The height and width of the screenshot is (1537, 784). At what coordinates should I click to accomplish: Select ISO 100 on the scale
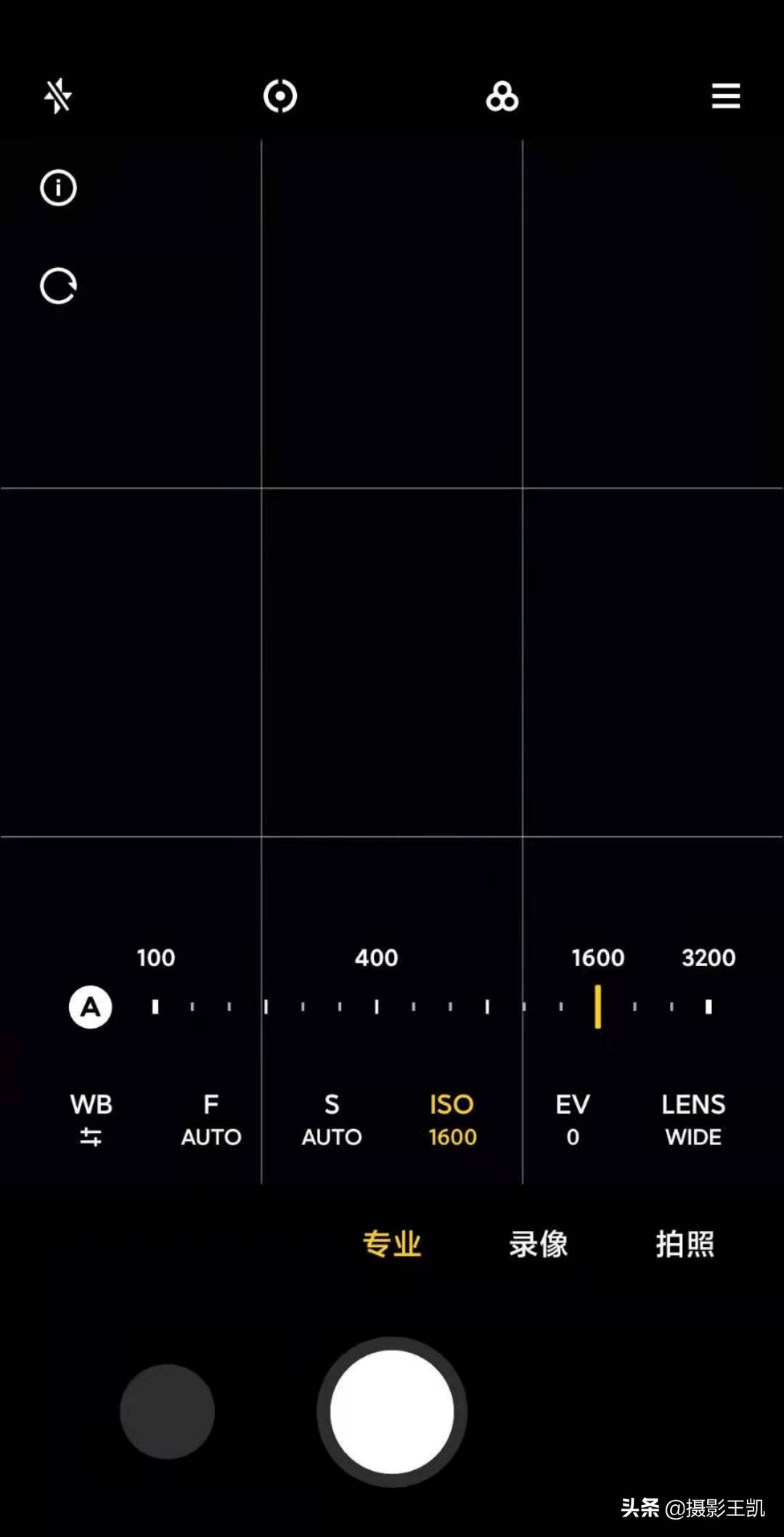155,1007
